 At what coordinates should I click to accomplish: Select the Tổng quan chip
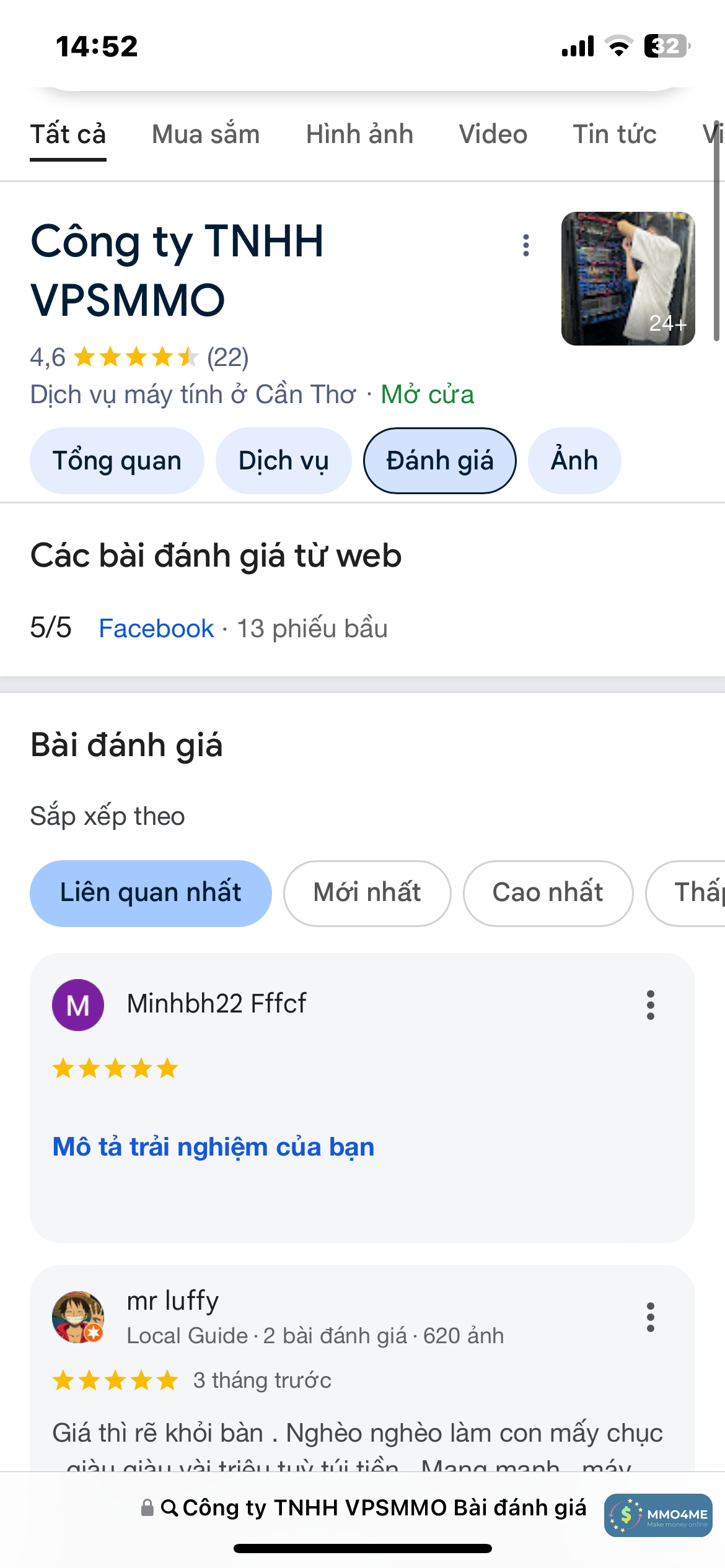click(117, 461)
